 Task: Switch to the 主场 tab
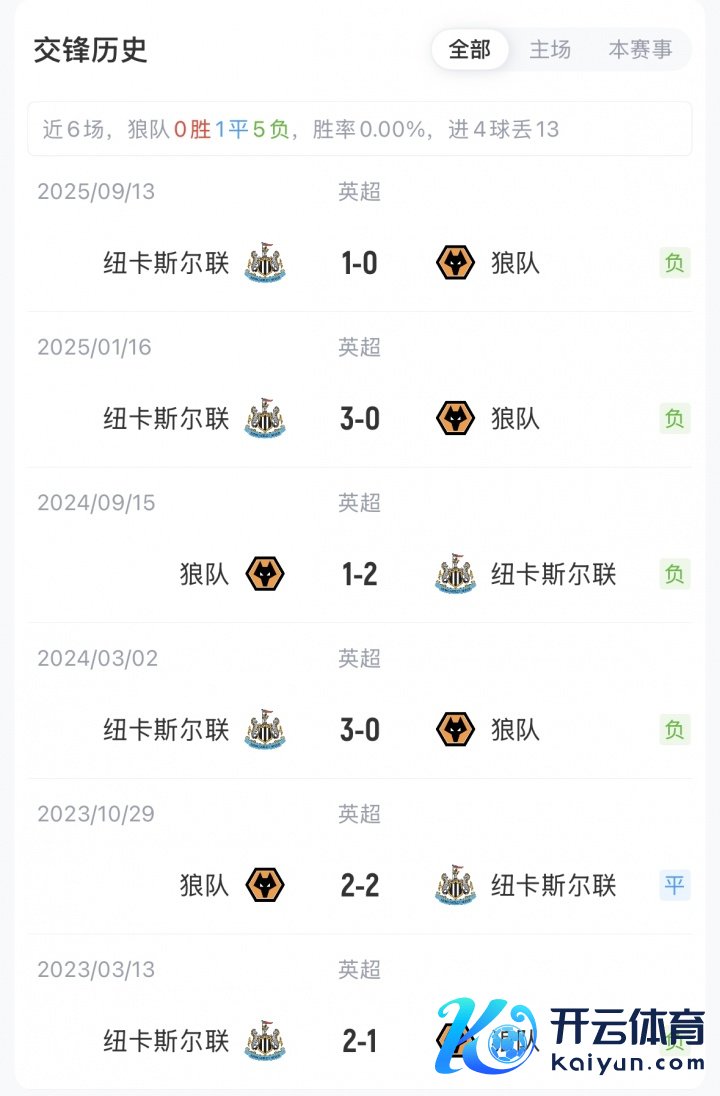tap(550, 49)
